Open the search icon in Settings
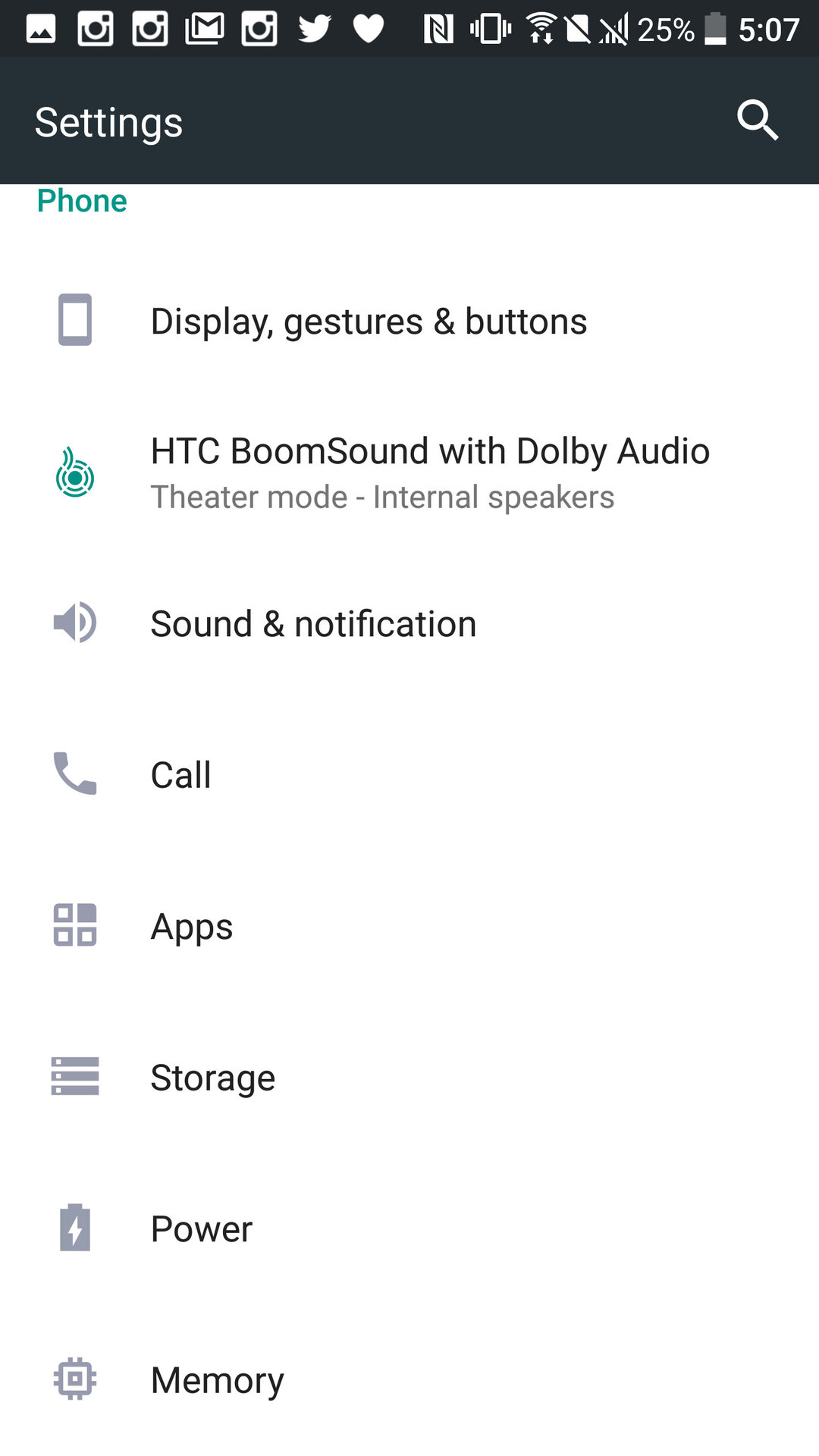Viewport: 819px width, 1456px height. coord(758,121)
